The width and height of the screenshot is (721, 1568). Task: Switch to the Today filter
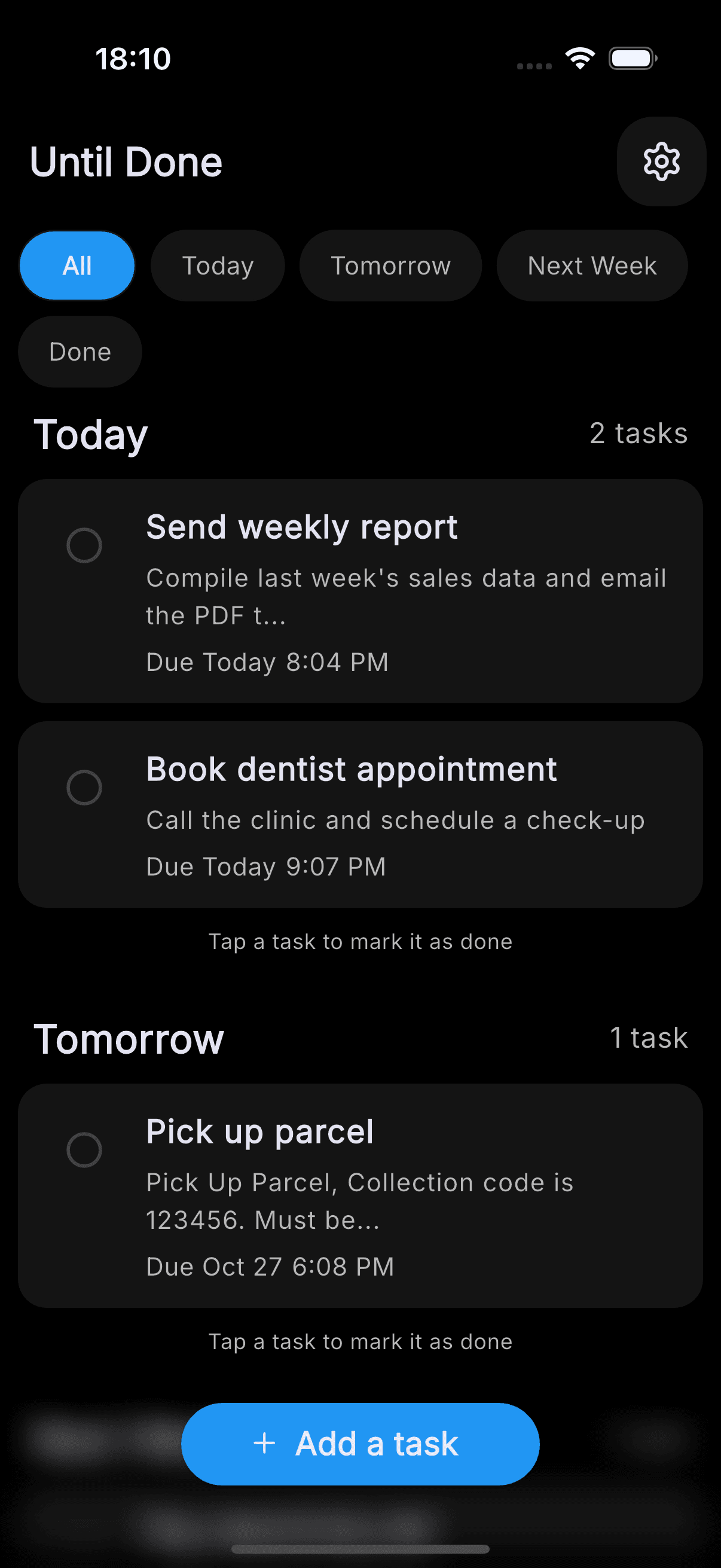218,266
